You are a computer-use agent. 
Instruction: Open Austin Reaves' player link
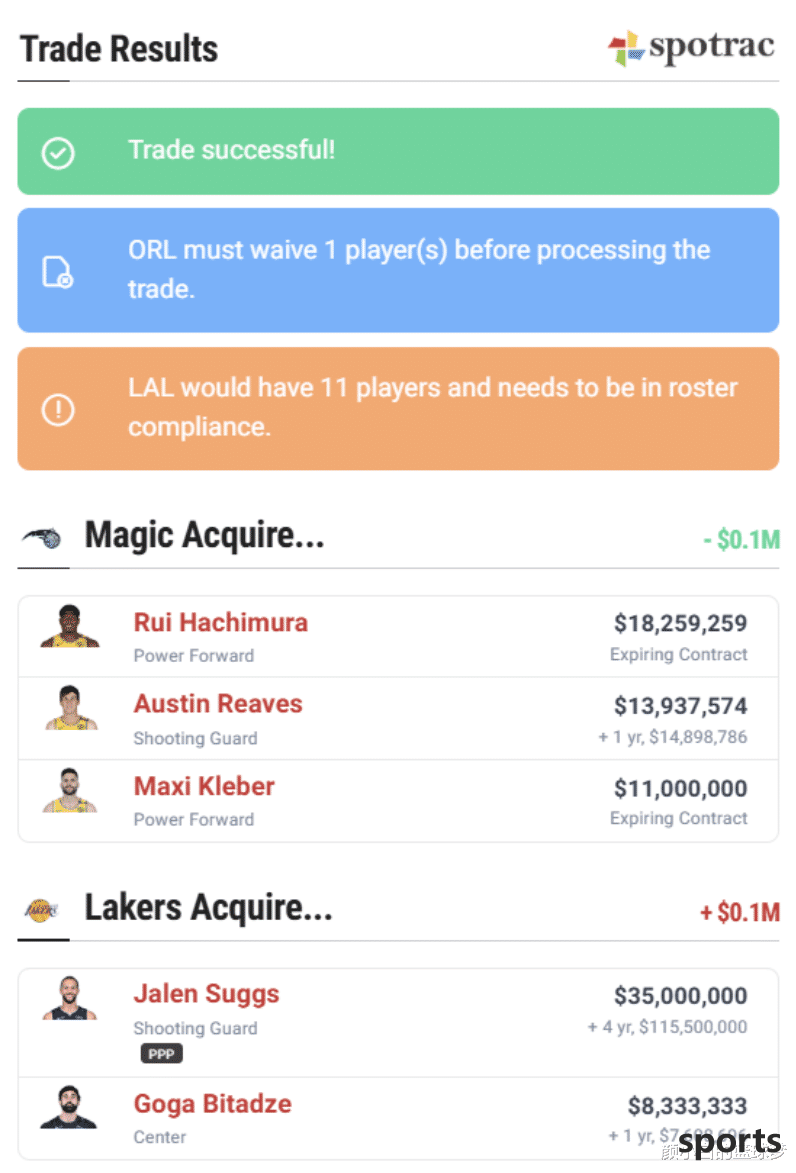(x=217, y=704)
